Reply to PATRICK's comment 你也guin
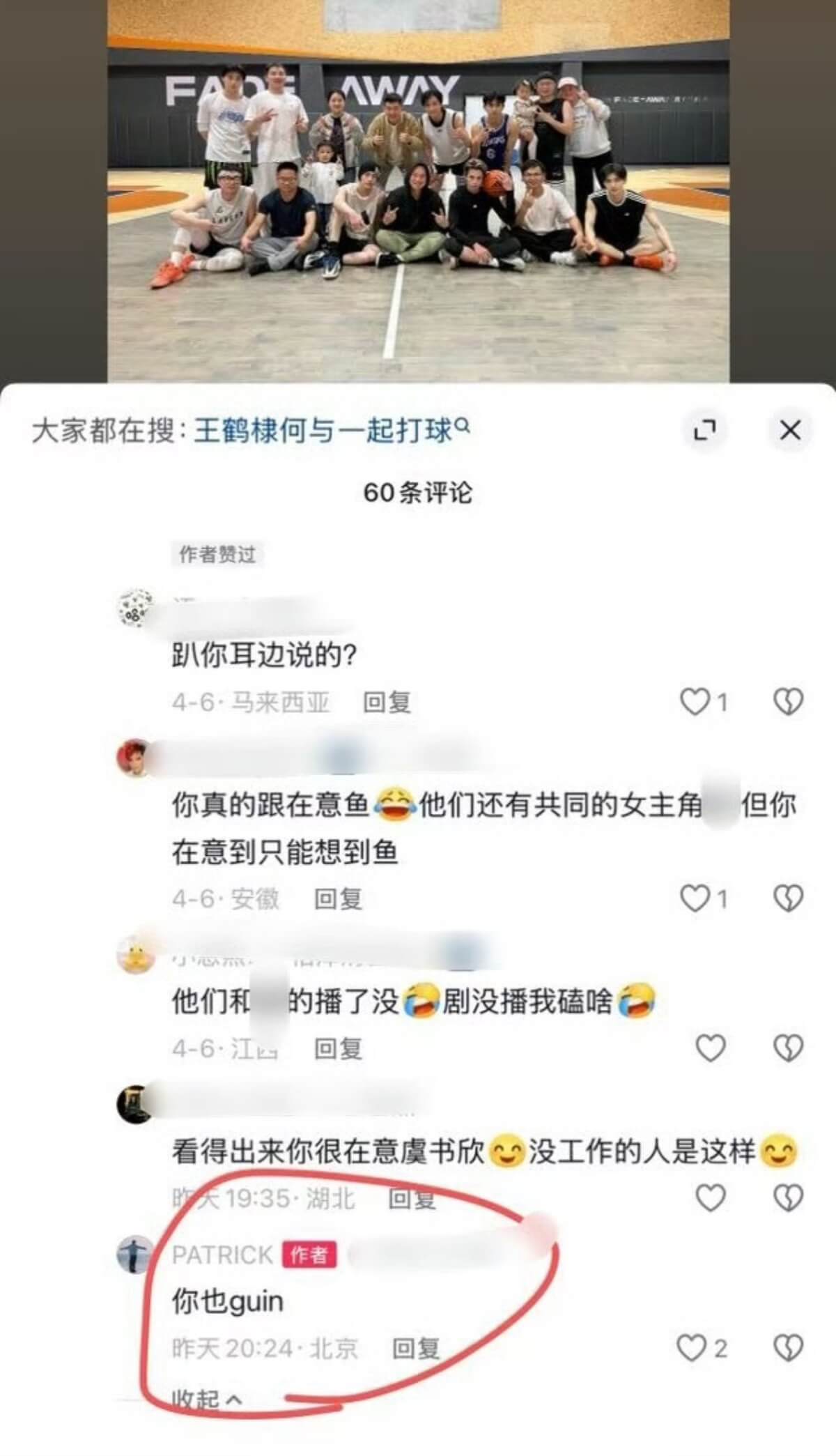Image resolution: width=836 pixels, height=1456 pixels. (416, 1349)
